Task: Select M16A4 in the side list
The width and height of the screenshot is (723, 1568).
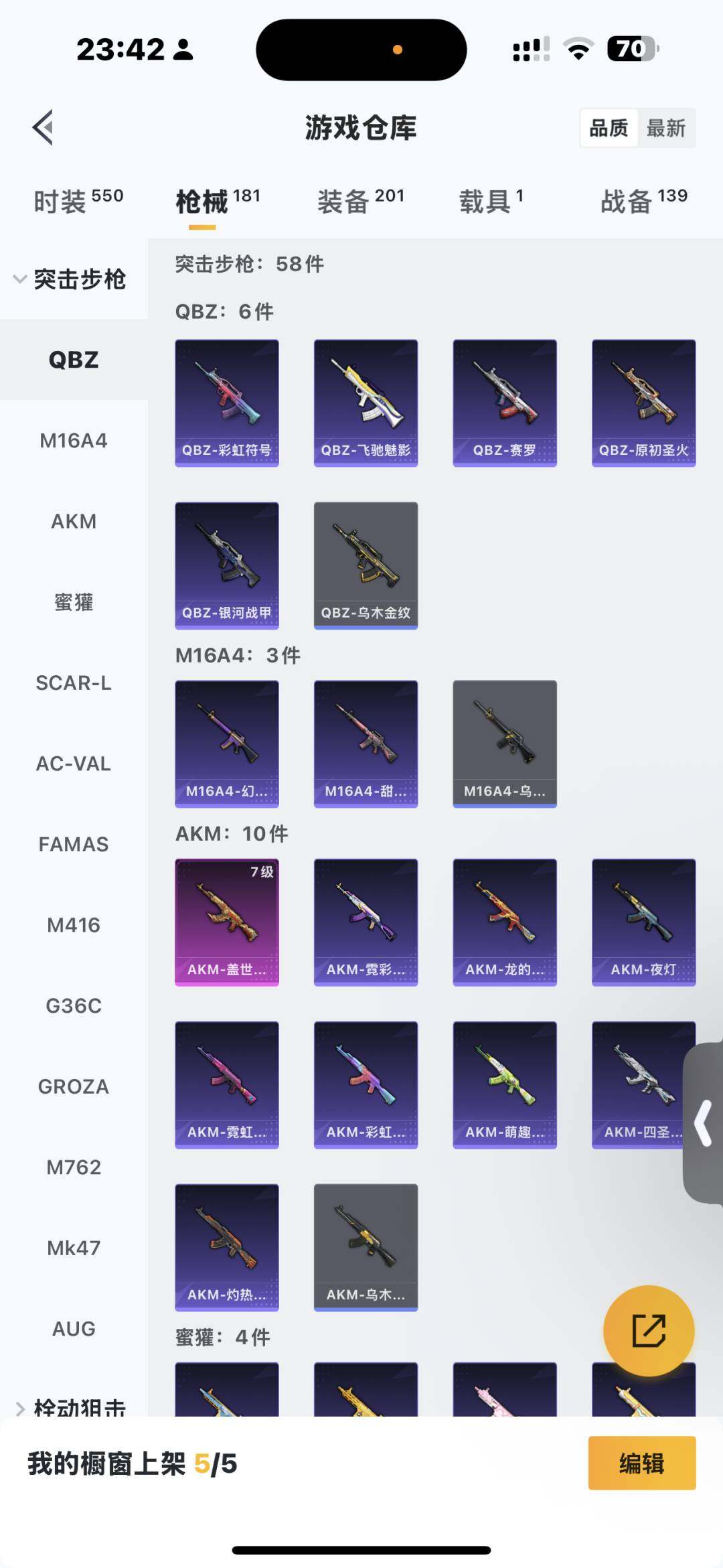Action: [74, 441]
